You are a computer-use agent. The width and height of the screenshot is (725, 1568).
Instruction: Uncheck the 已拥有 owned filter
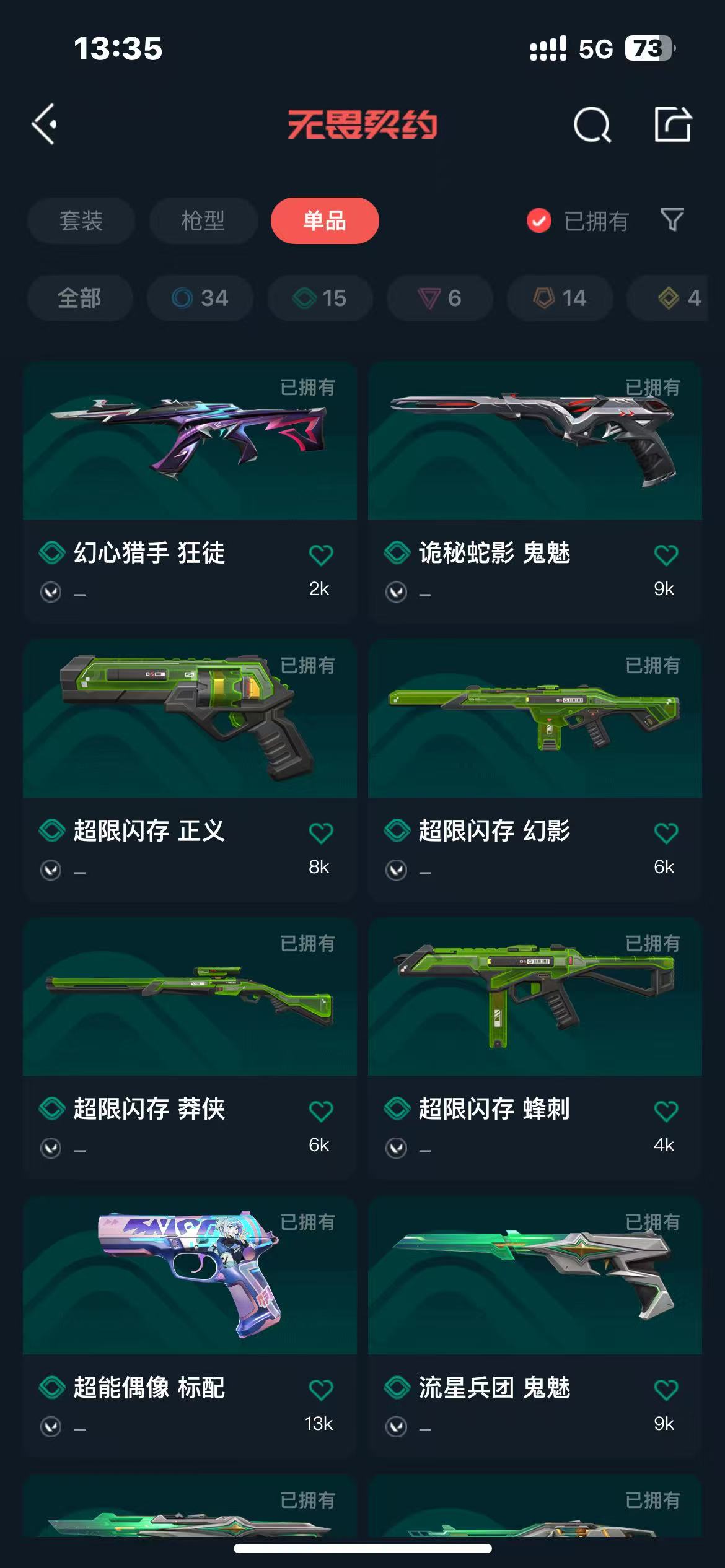click(539, 221)
